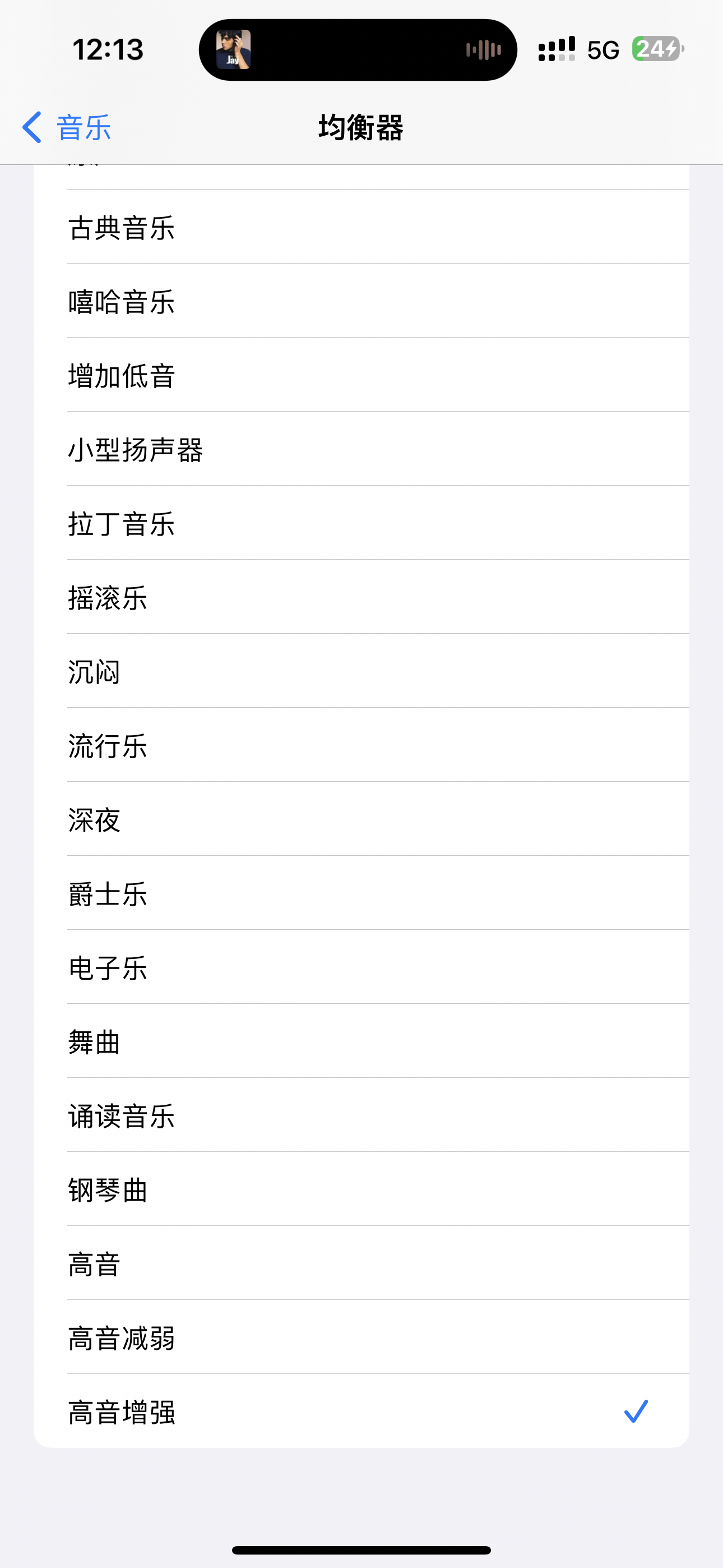Image resolution: width=723 pixels, height=1568 pixels.
Task: Choose 高音减弱 equalizer option
Action: [361, 1338]
